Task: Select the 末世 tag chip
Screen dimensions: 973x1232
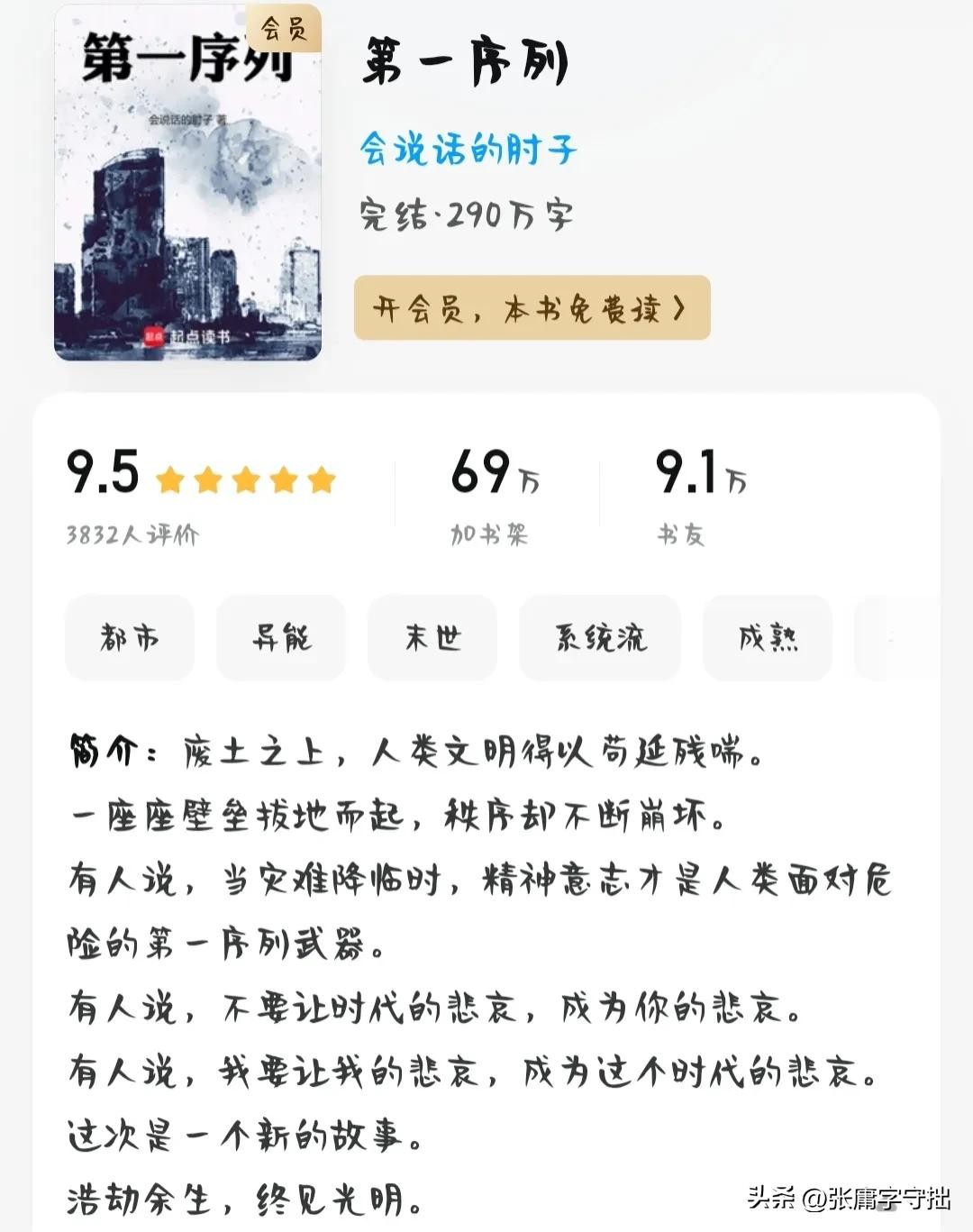Action: [432, 638]
